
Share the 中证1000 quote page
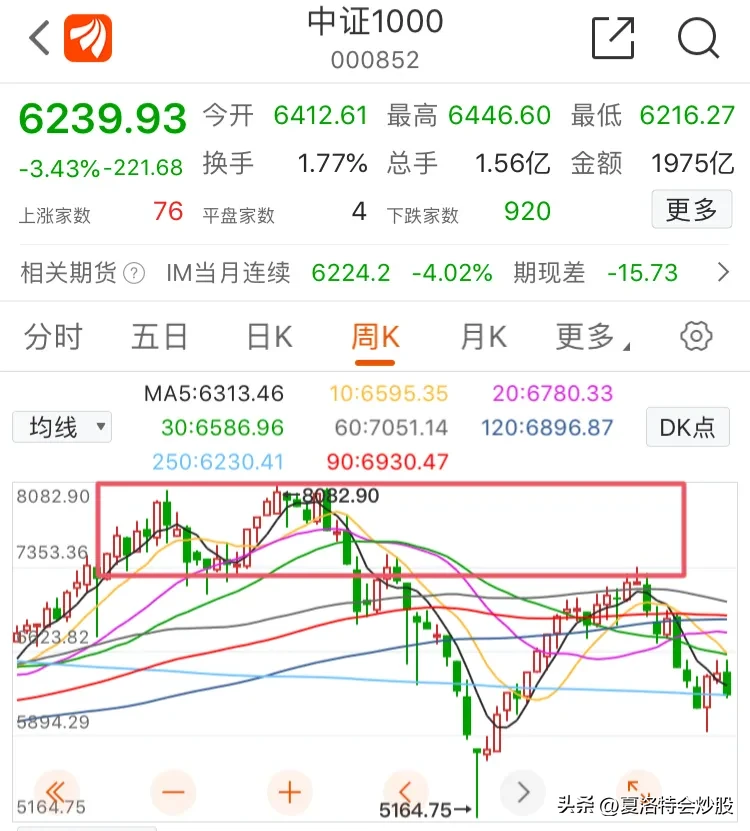coord(613,39)
